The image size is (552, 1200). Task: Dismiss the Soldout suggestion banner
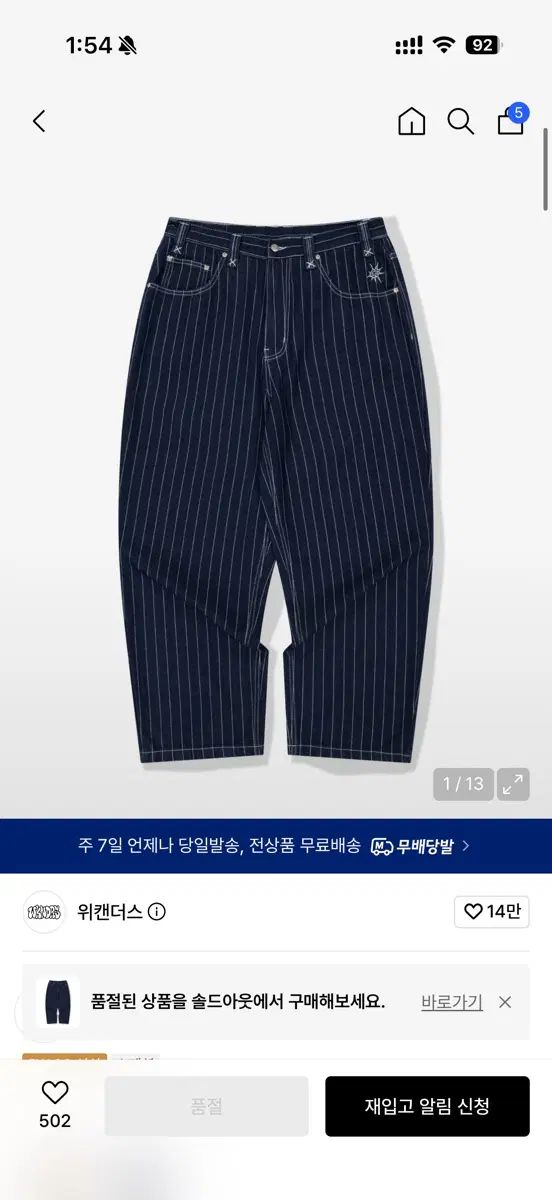[x=505, y=1002]
